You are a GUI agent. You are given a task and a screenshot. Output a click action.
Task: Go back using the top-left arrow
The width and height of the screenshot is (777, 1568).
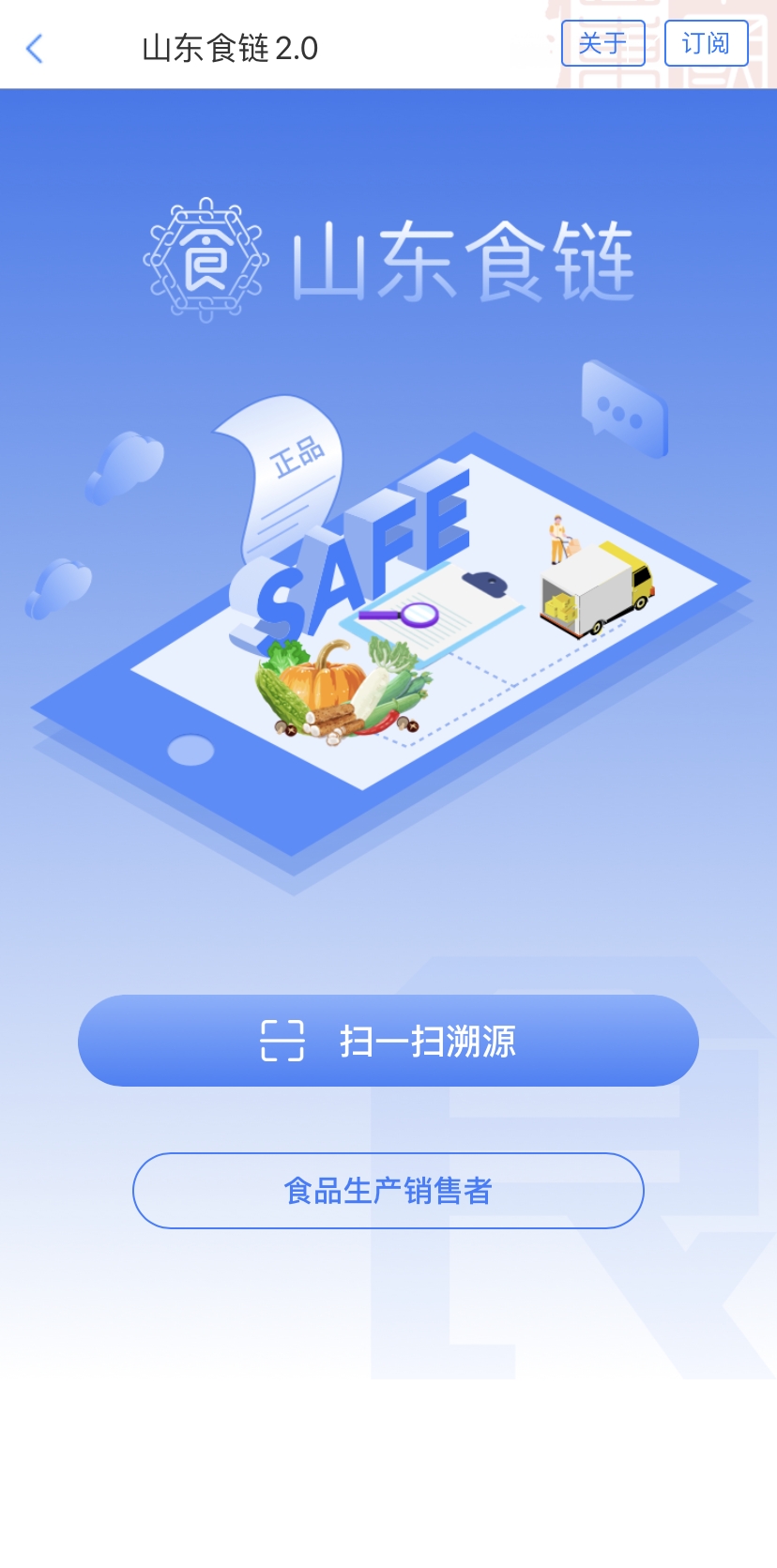click(35, 48)
